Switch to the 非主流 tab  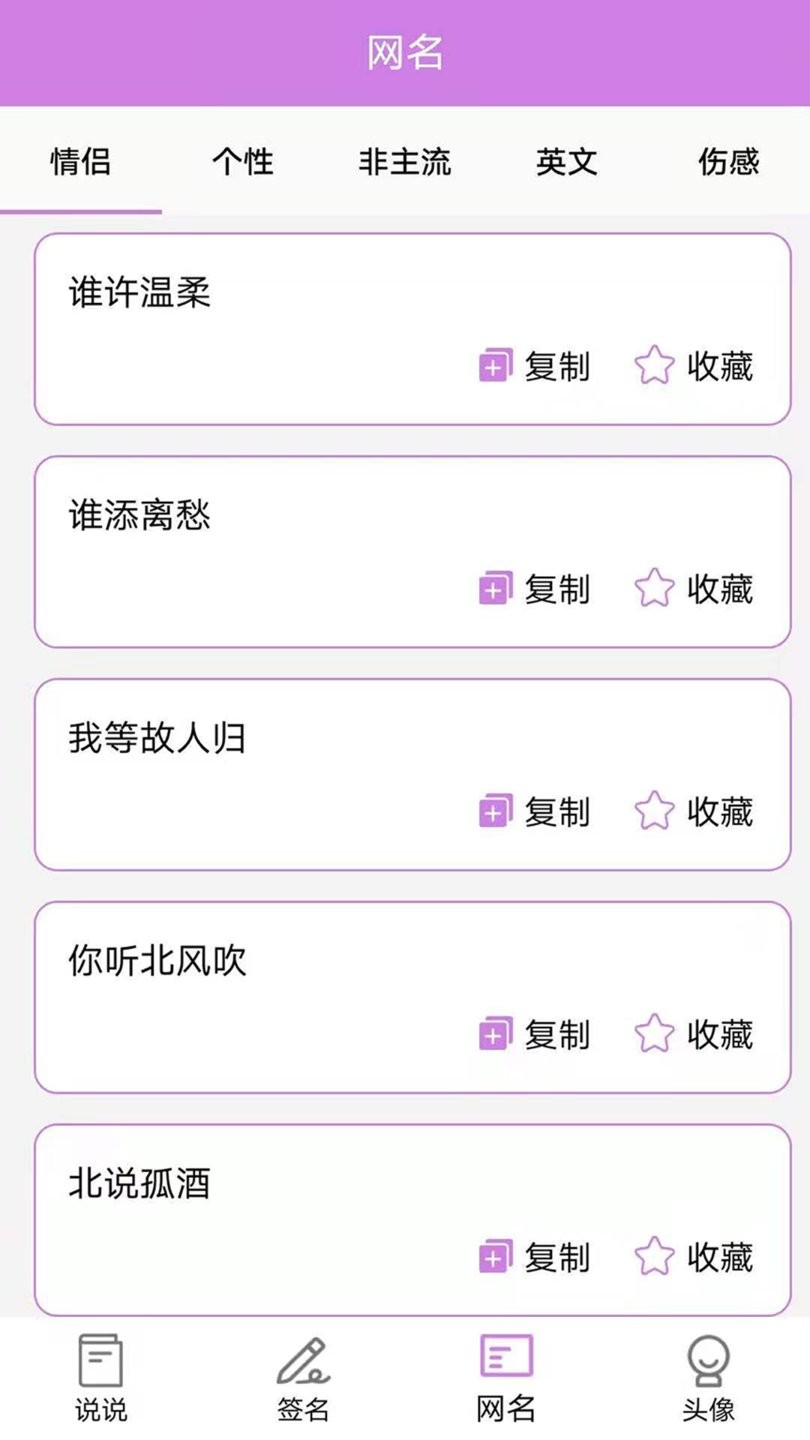pos(403,162)
